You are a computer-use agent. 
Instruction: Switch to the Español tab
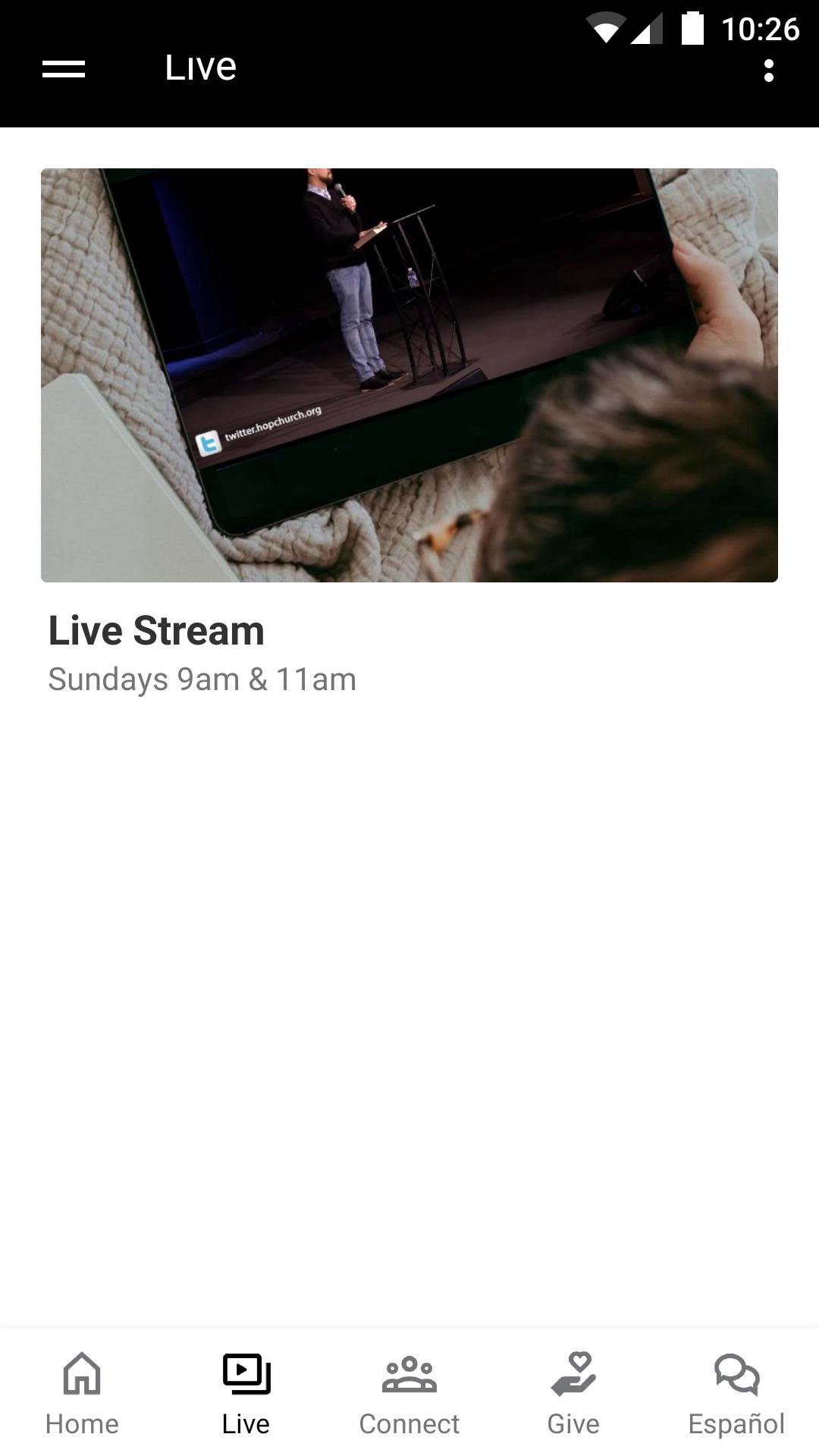coord(736,1394)
